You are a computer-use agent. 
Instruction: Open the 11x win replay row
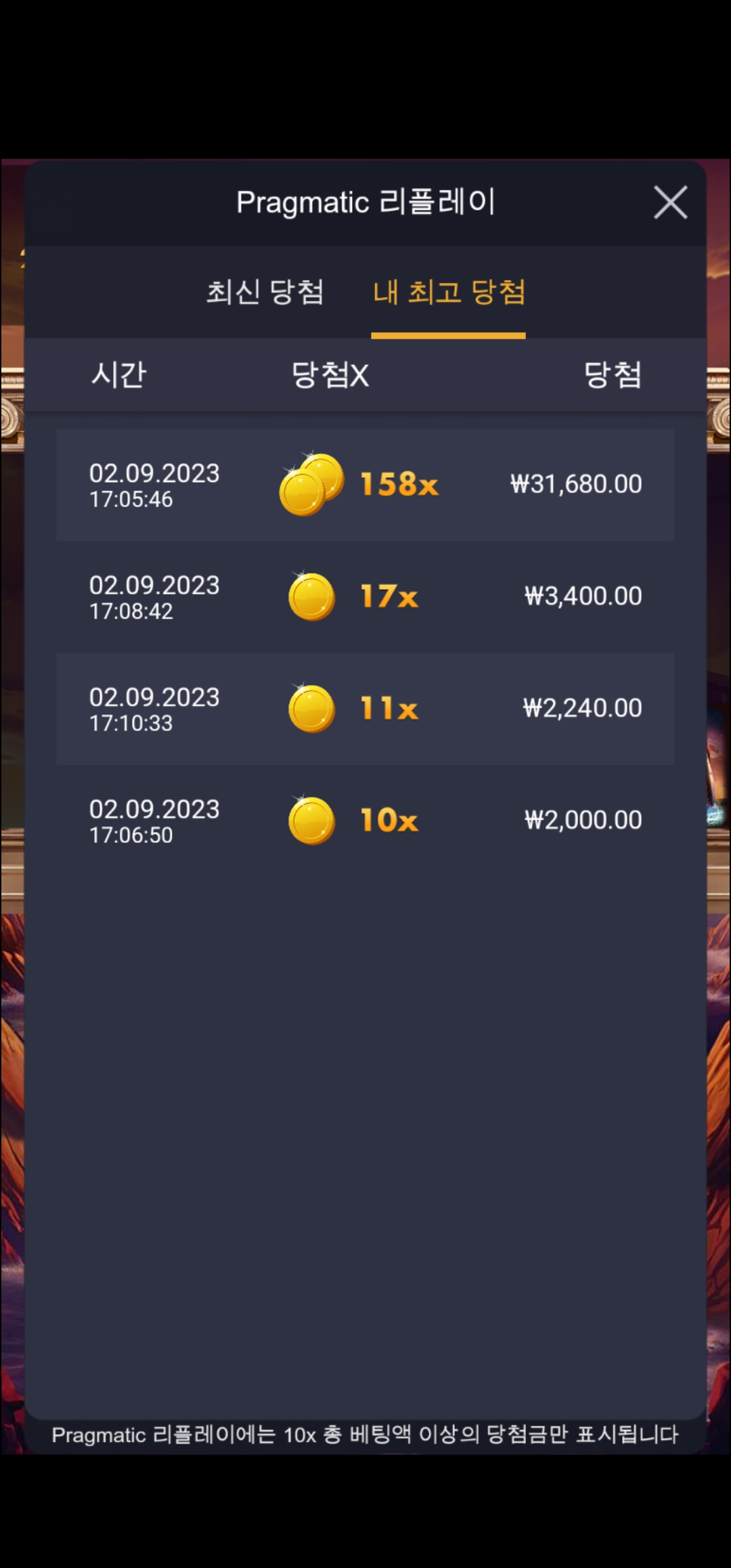tap(365, 709)
